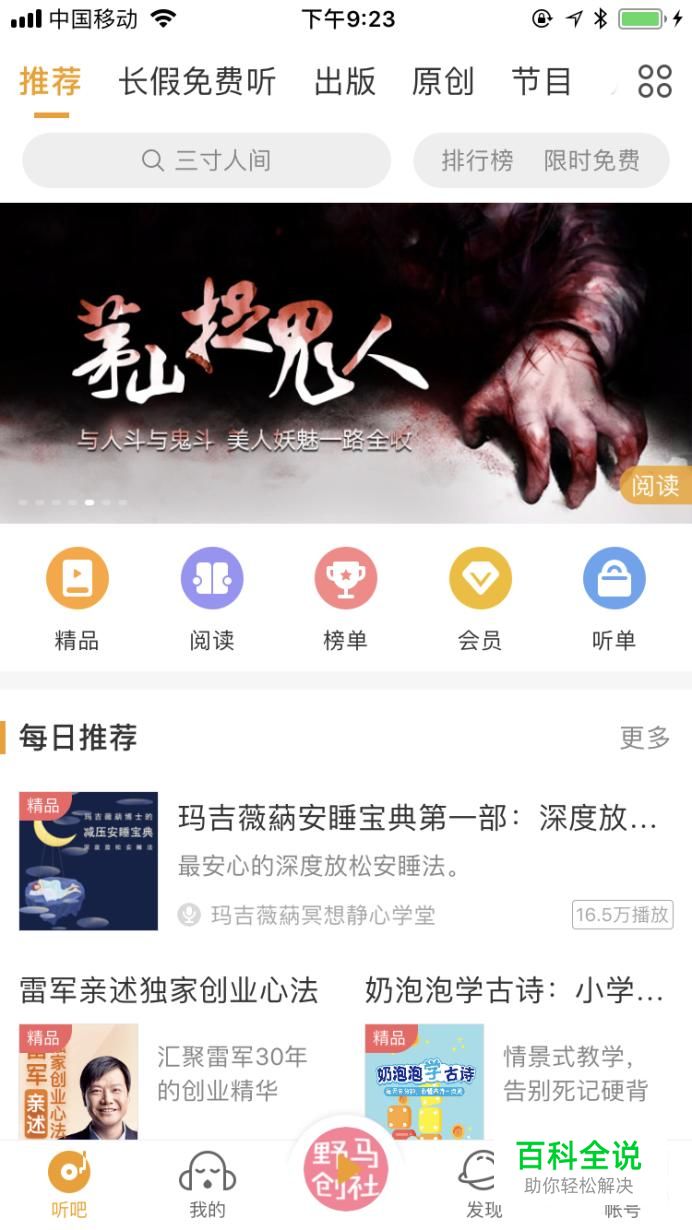Open the 榜单 shortcut

[x=346, y=598]
